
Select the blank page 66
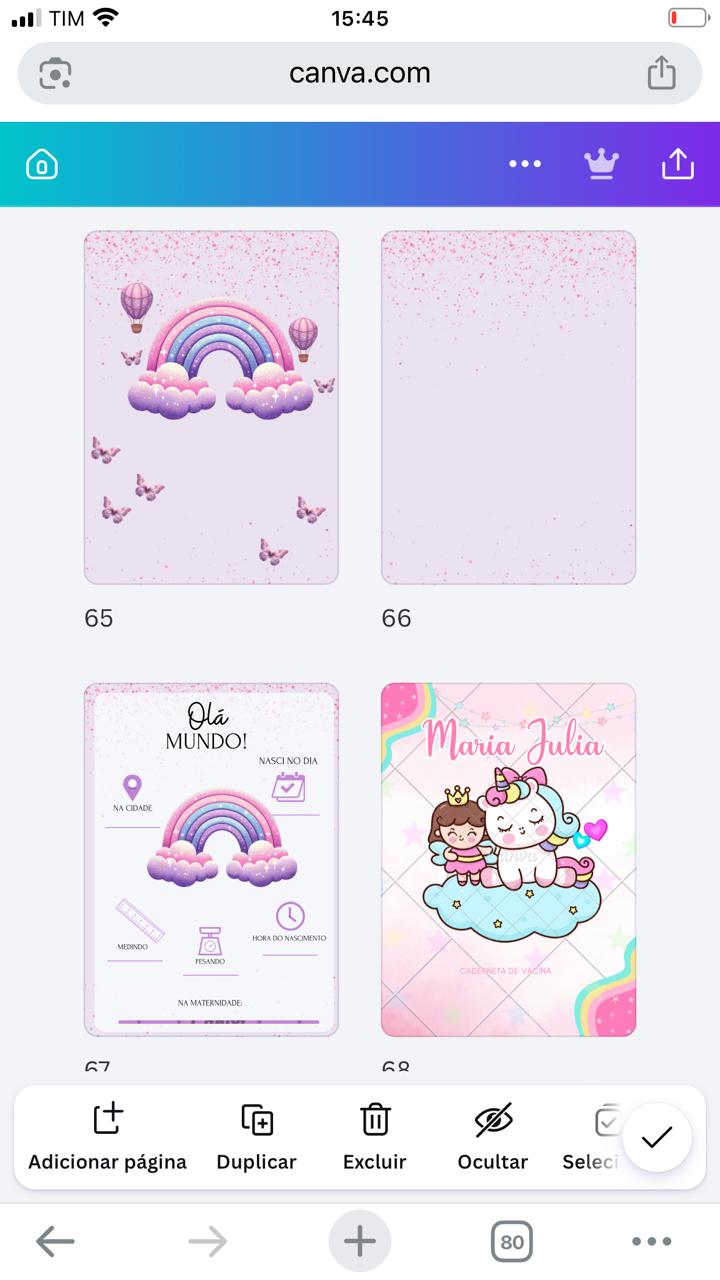coord(508,407)
